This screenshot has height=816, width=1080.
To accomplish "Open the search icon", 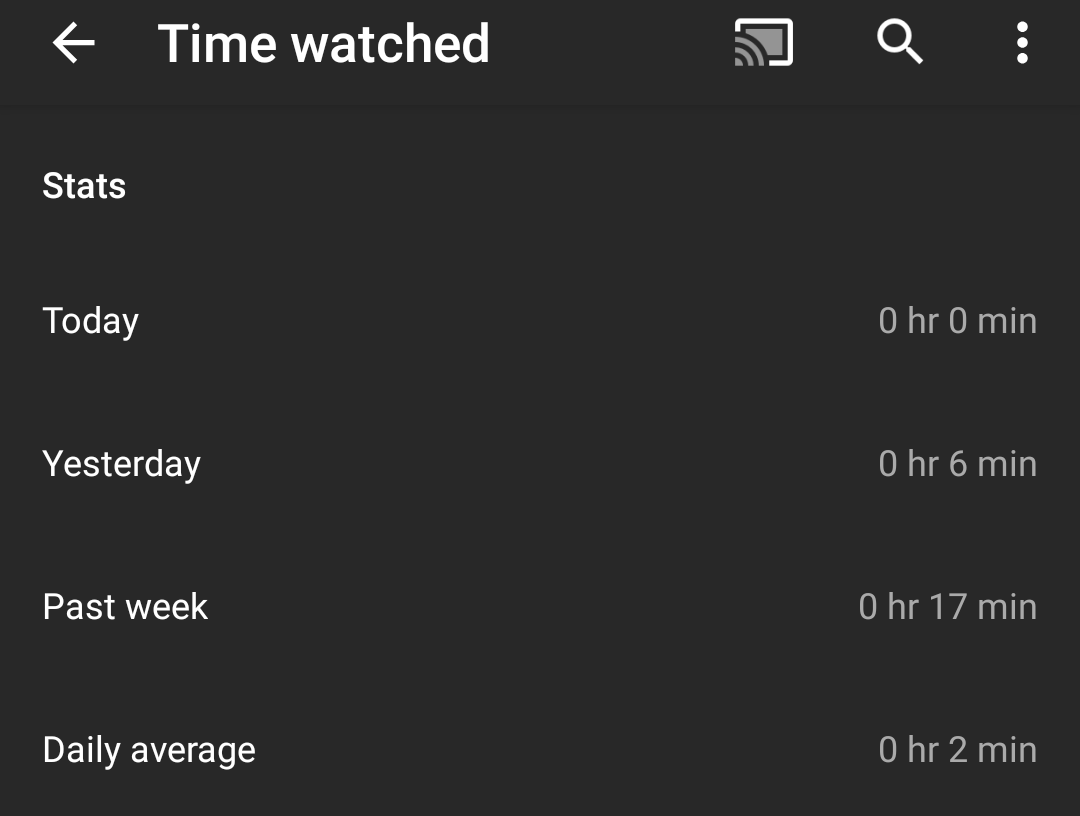I will click(x=899, y=44).
